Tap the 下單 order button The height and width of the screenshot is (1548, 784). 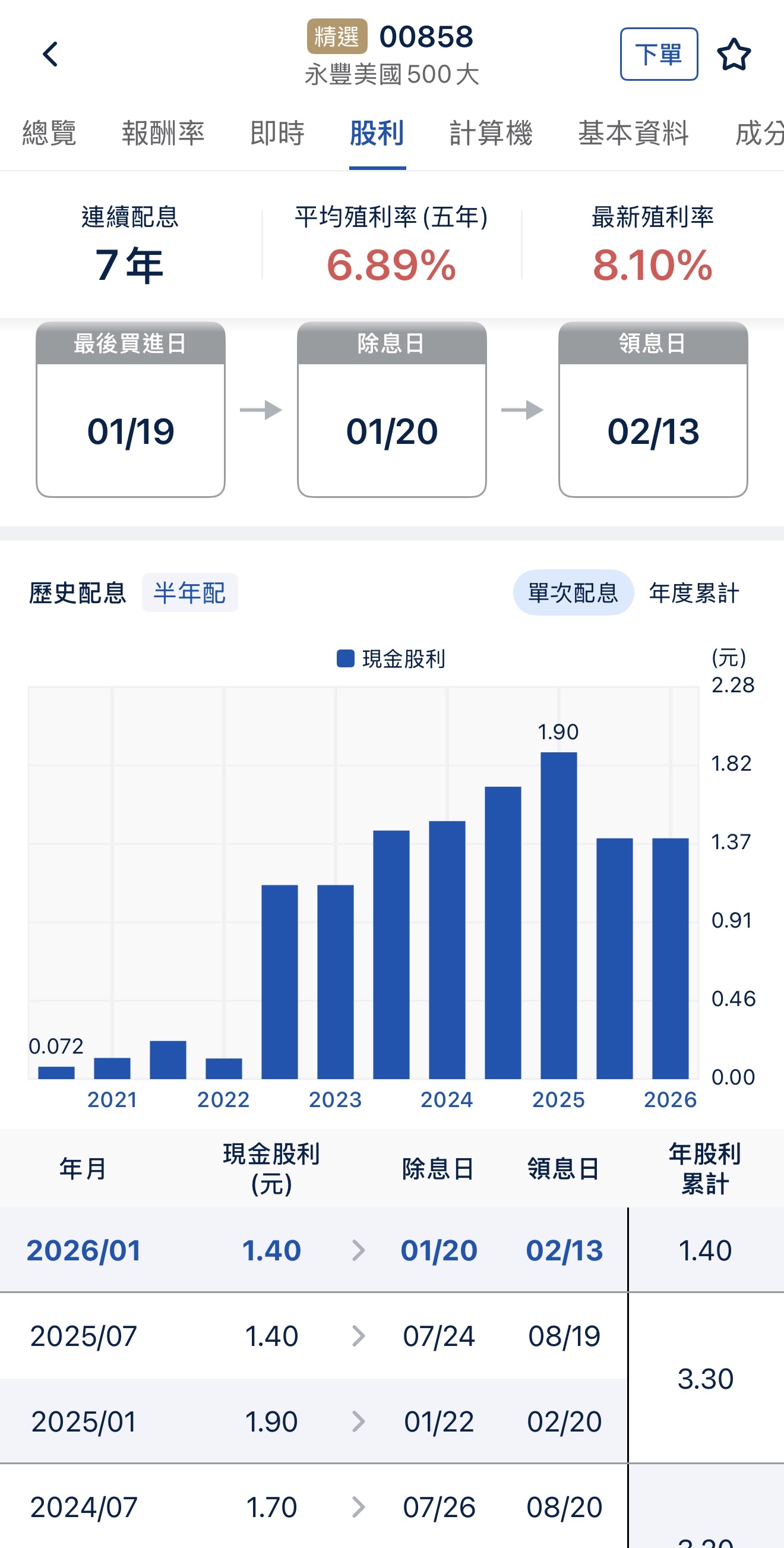pos(659,54)
